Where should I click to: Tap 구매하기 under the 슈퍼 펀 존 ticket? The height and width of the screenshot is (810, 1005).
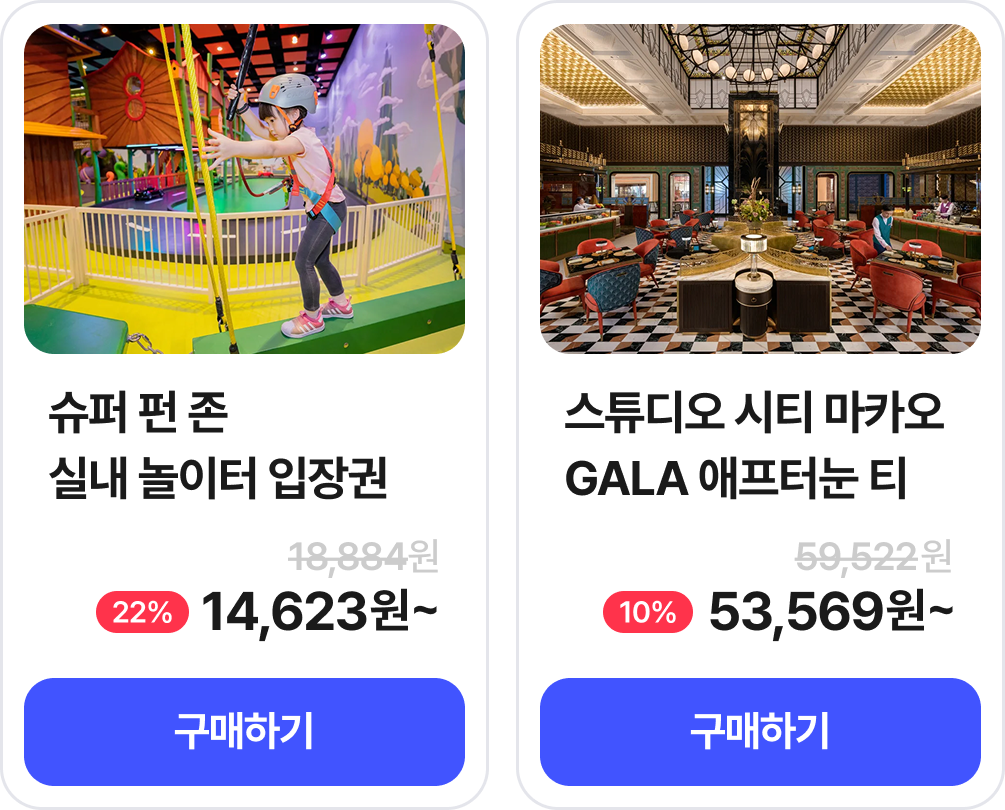coord(244,732)
